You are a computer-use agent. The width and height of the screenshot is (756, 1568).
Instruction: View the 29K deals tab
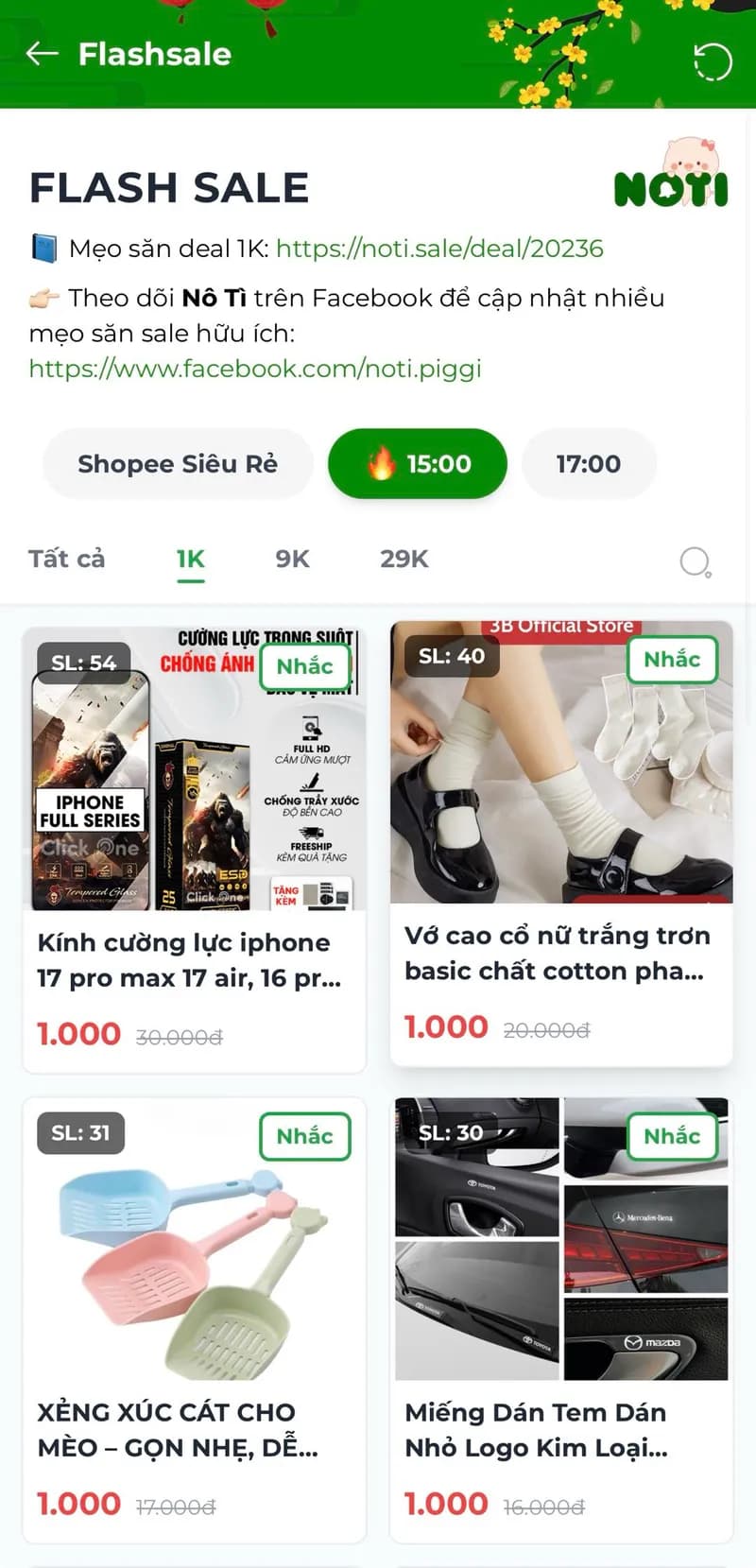pyautogui.click(x=404, y=559)
